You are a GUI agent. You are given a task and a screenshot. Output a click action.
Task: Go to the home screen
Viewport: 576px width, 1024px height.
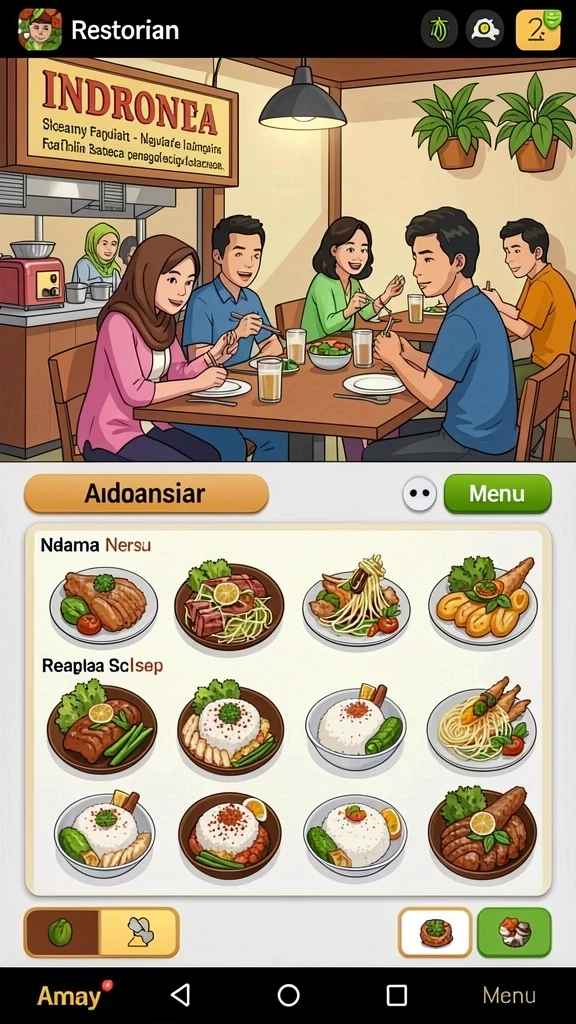[289, 995]
